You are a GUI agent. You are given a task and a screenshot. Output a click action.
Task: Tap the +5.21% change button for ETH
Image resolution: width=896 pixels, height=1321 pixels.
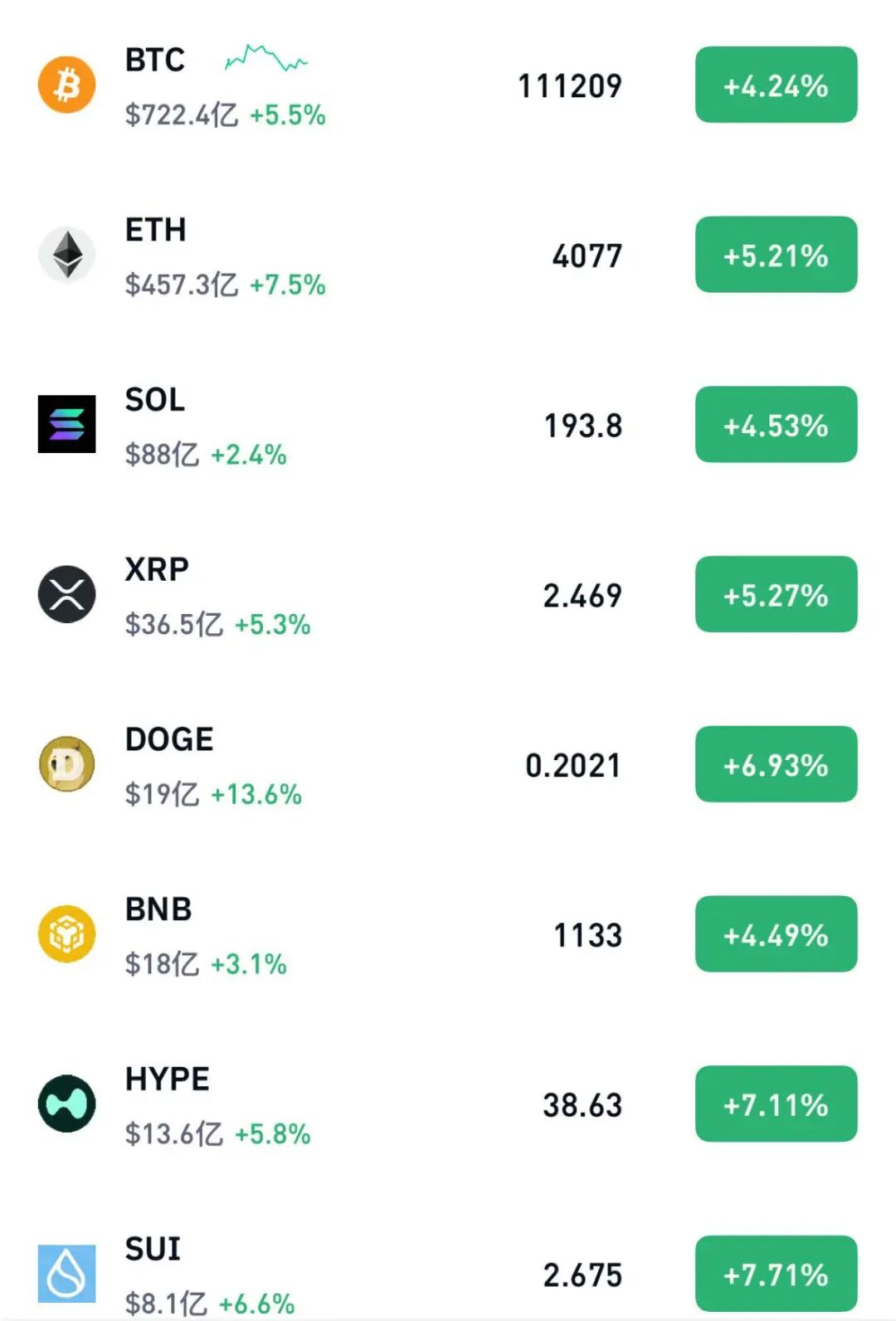[776, 255]
